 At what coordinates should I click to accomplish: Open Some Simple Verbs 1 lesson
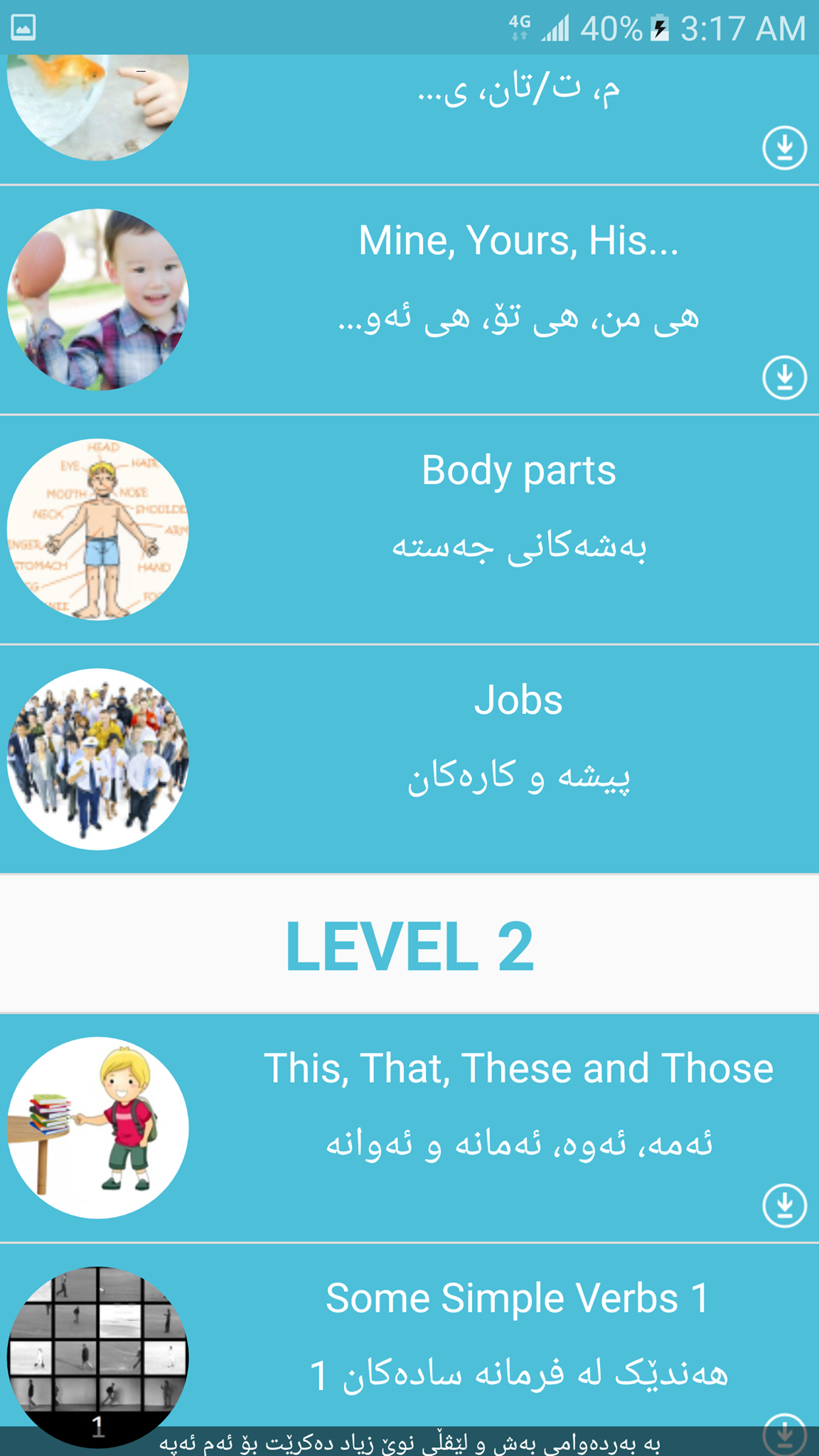coord(409,1335)
